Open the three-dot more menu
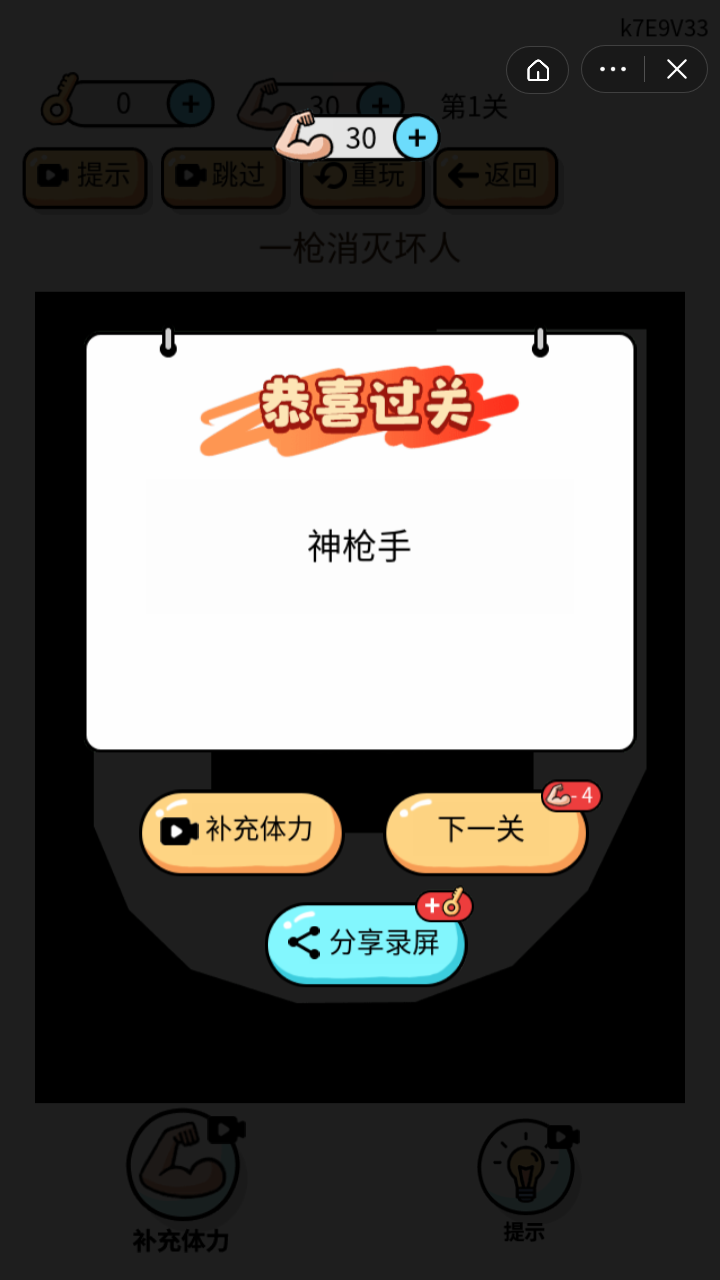720x1280 pixels. pyautogui.click(x=612, y=70)
